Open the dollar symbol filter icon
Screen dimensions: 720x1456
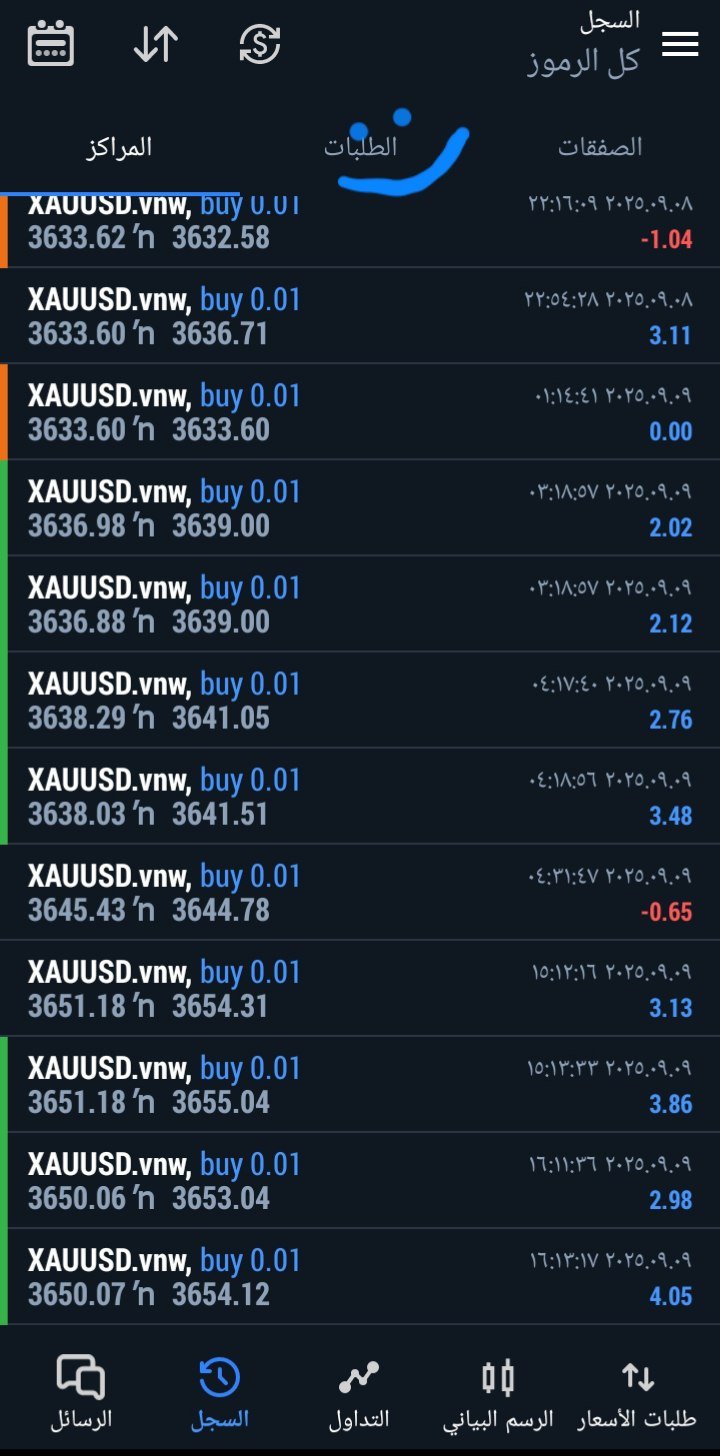pyautogui.click(x=260, y=45)
